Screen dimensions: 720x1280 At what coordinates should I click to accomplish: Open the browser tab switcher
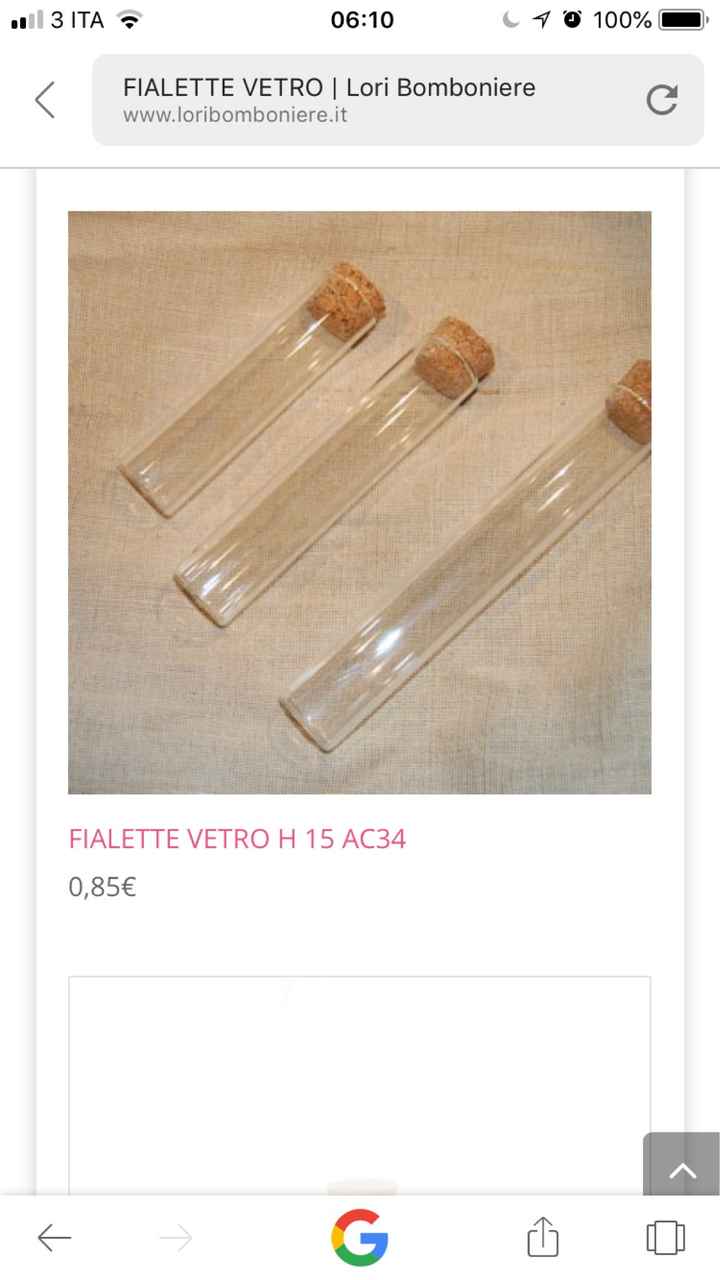pos(665,1238)
